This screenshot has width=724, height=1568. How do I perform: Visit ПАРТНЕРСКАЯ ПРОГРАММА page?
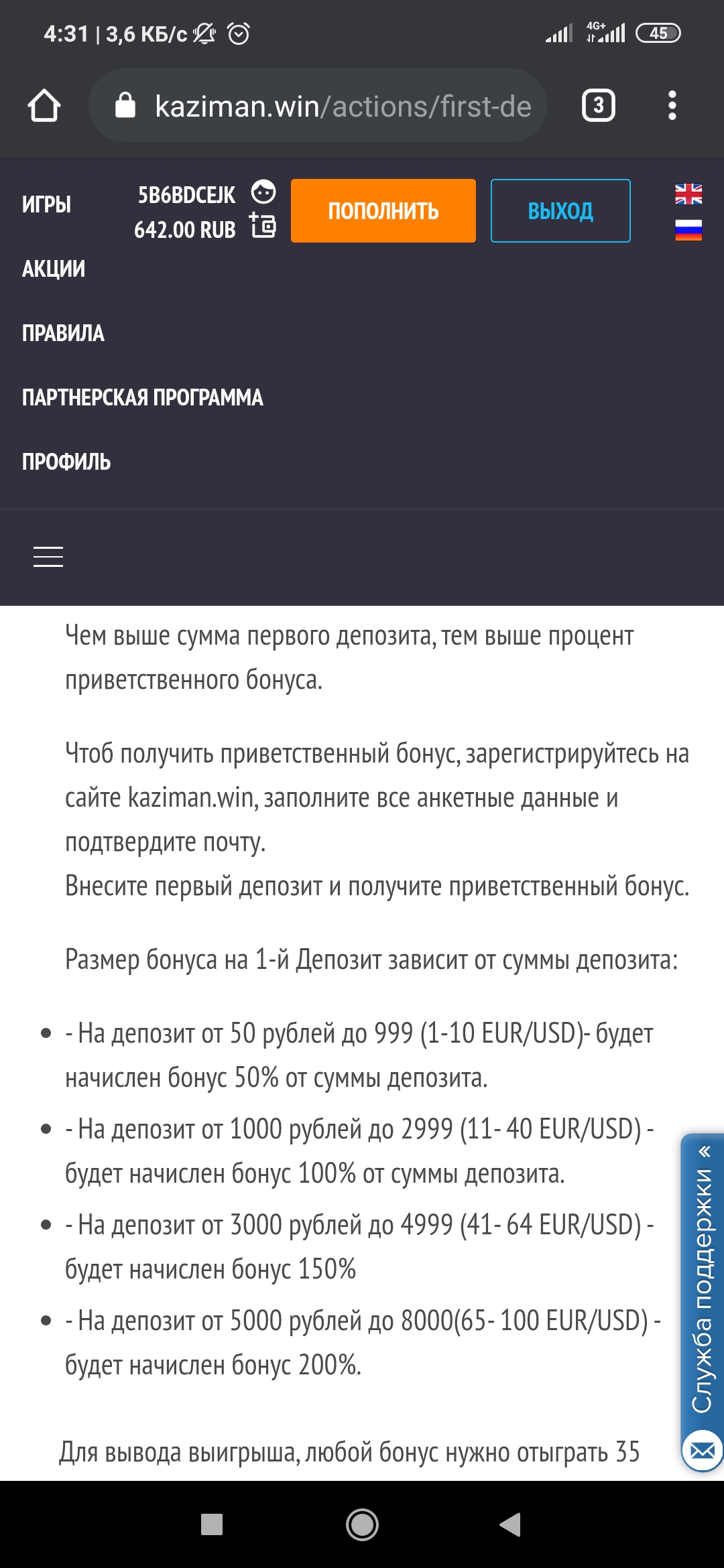142,397
